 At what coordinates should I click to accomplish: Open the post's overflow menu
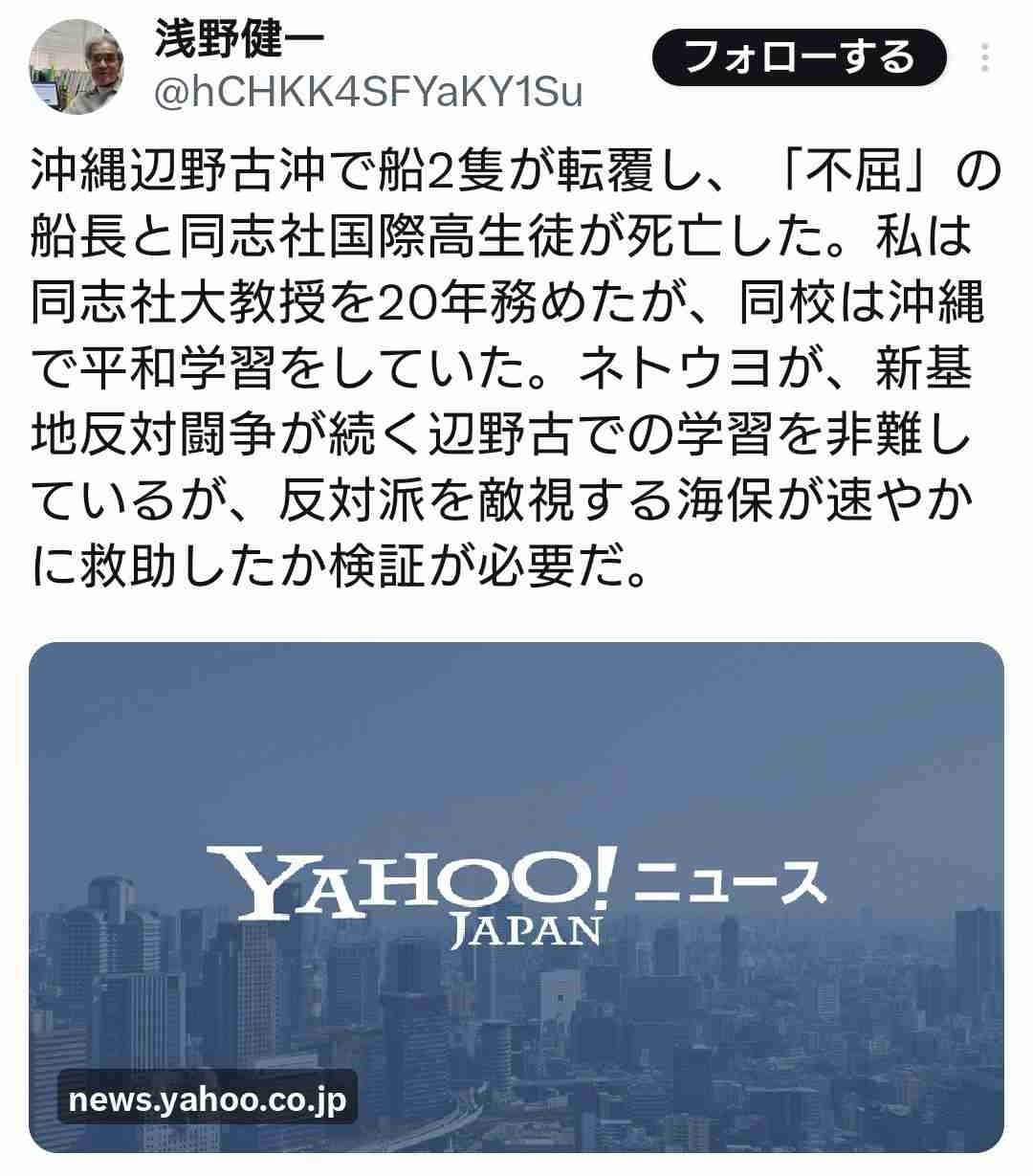pyautogui.click(x=985, y=58)
